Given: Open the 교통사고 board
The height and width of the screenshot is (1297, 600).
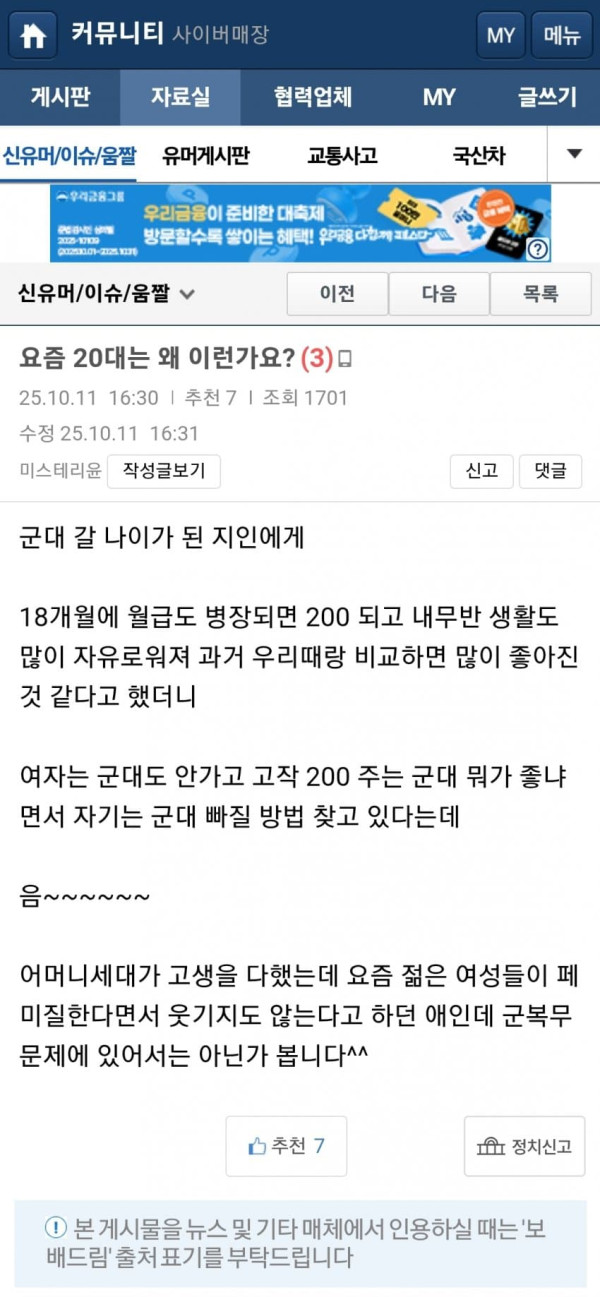Looking at the screenshot, I should tap(342, 155).
